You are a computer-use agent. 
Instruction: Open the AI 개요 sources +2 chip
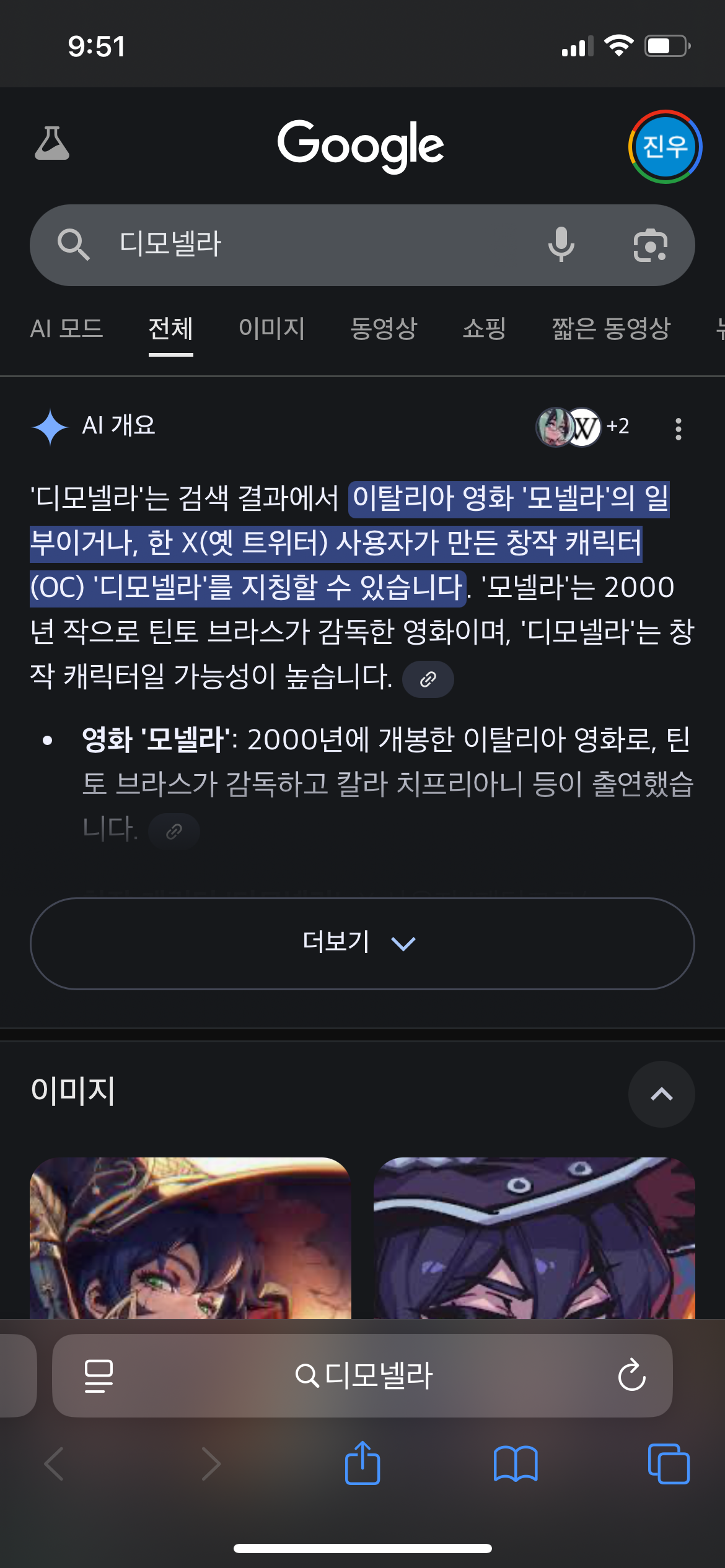point(582,427)
